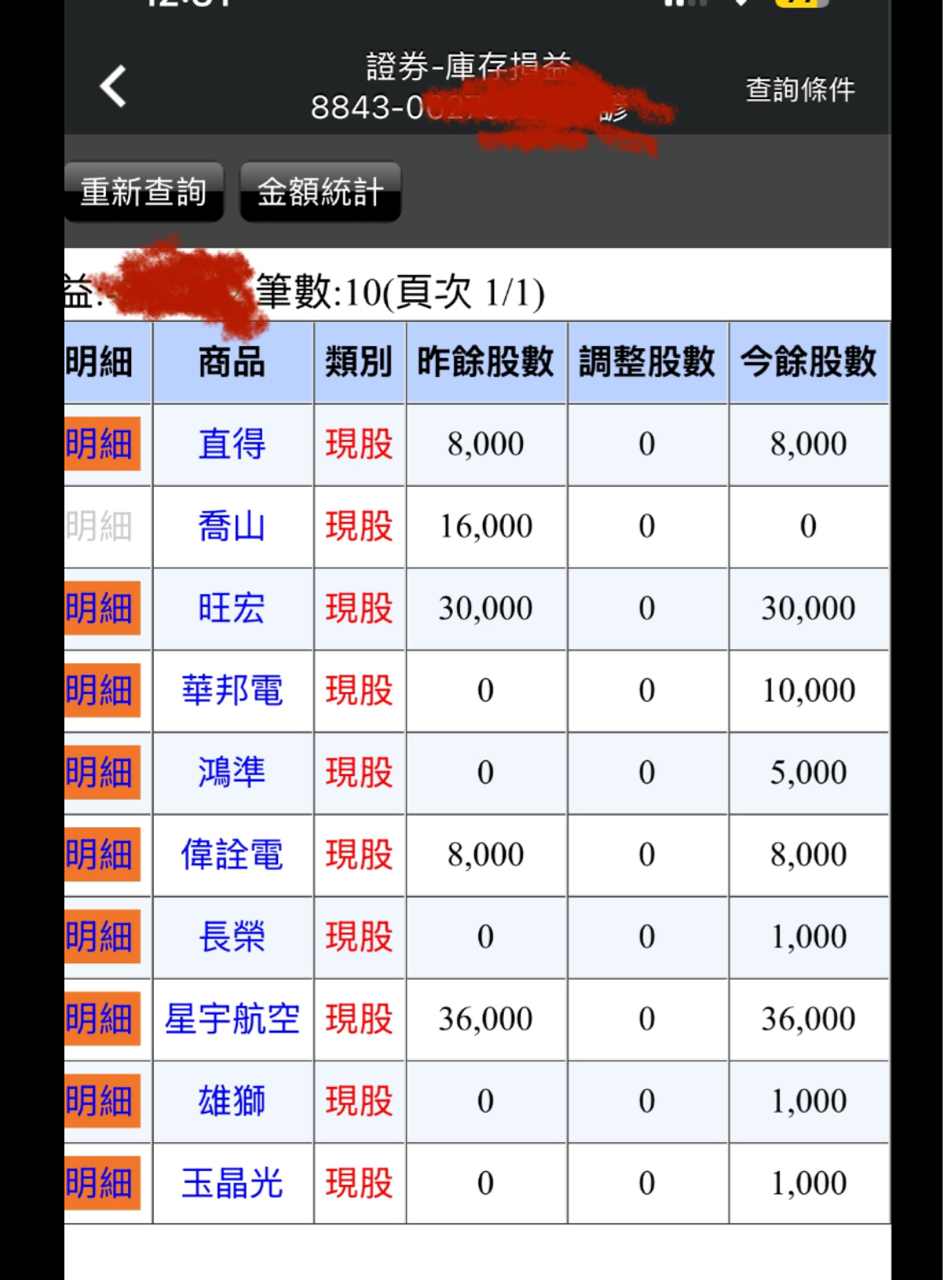943x1280 pixels.
Task: Open 查詢條件 query conditions
Action: [x=799, y=90]
